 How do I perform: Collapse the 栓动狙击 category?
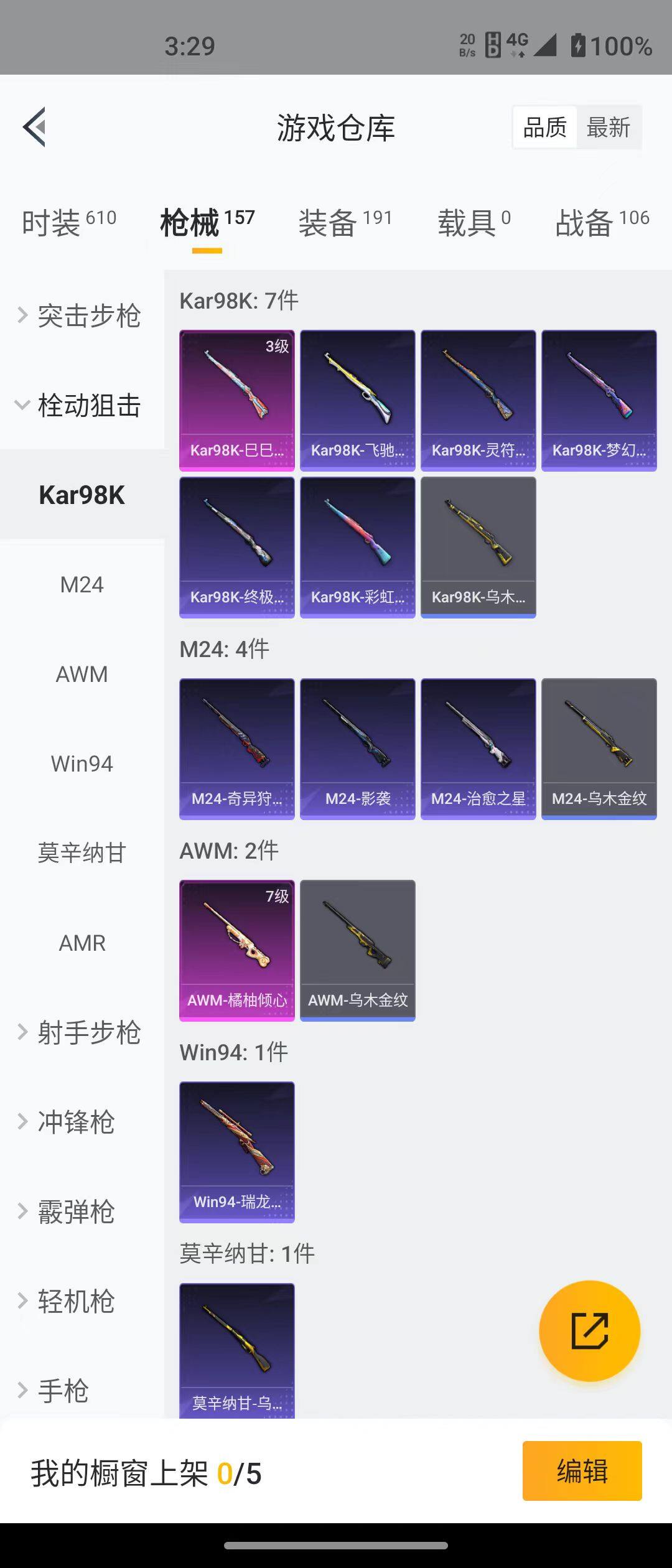pyautogui.click(x=81, y=406)
